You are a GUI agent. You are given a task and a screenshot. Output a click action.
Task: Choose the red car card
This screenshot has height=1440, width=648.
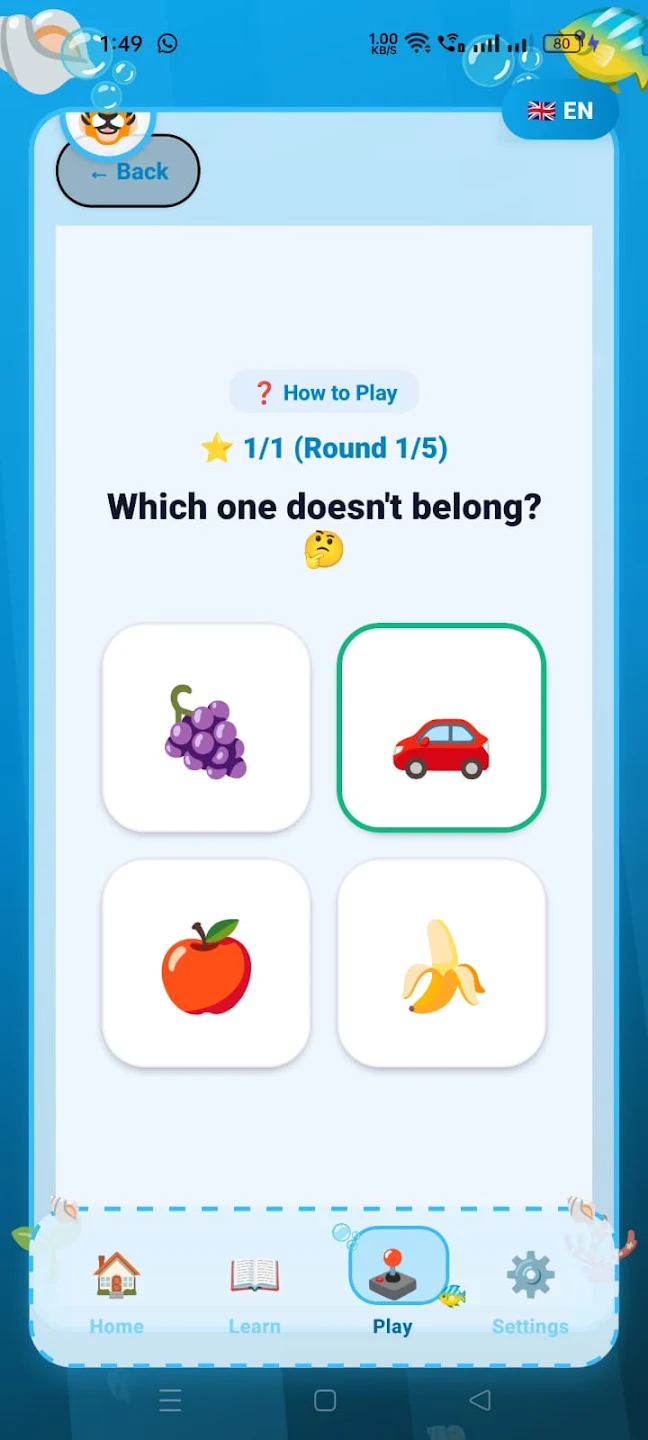442,727
